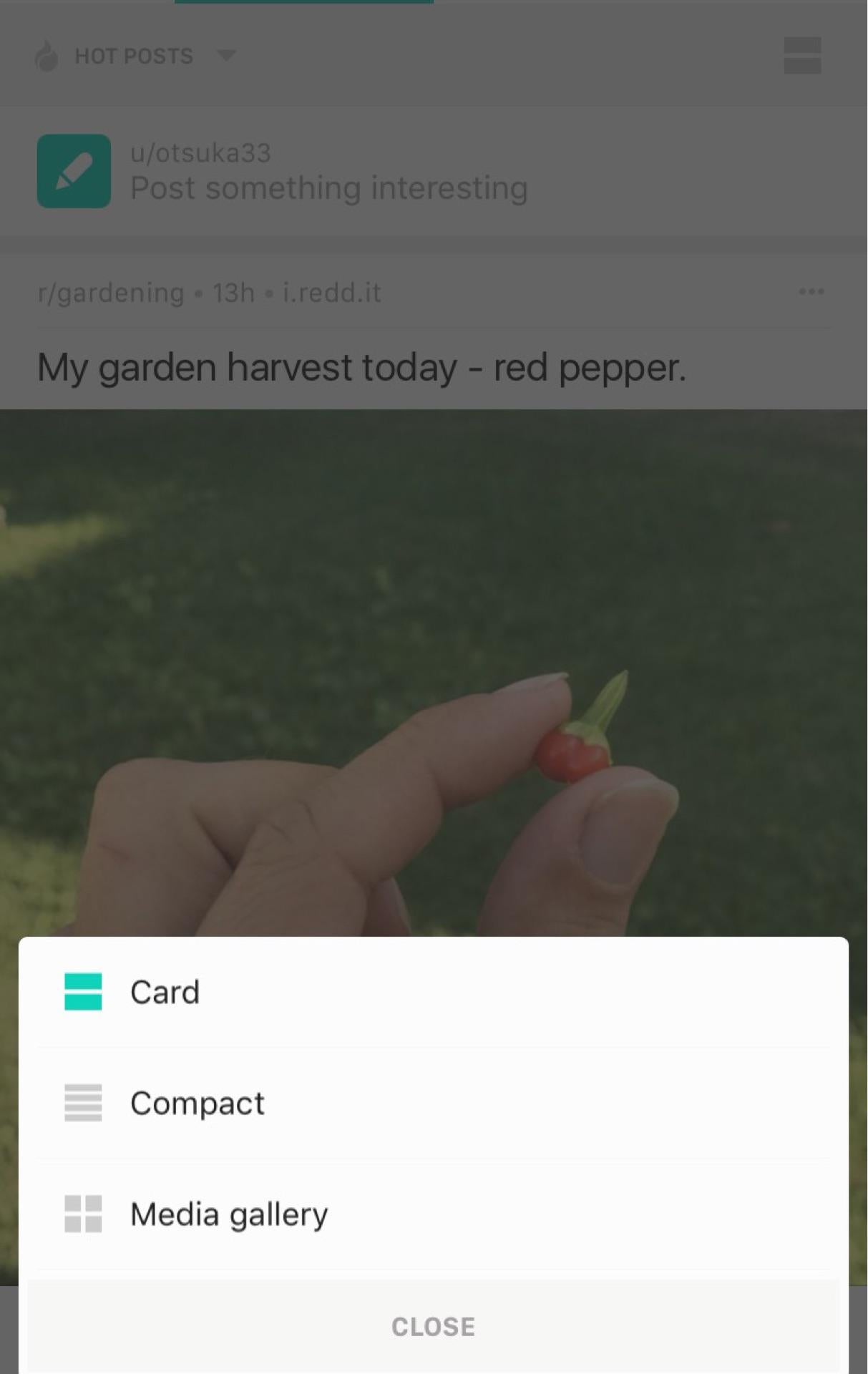Choose the Compact layout
The height and width of the screenshot is (1374, 868).
(197, 1103)
